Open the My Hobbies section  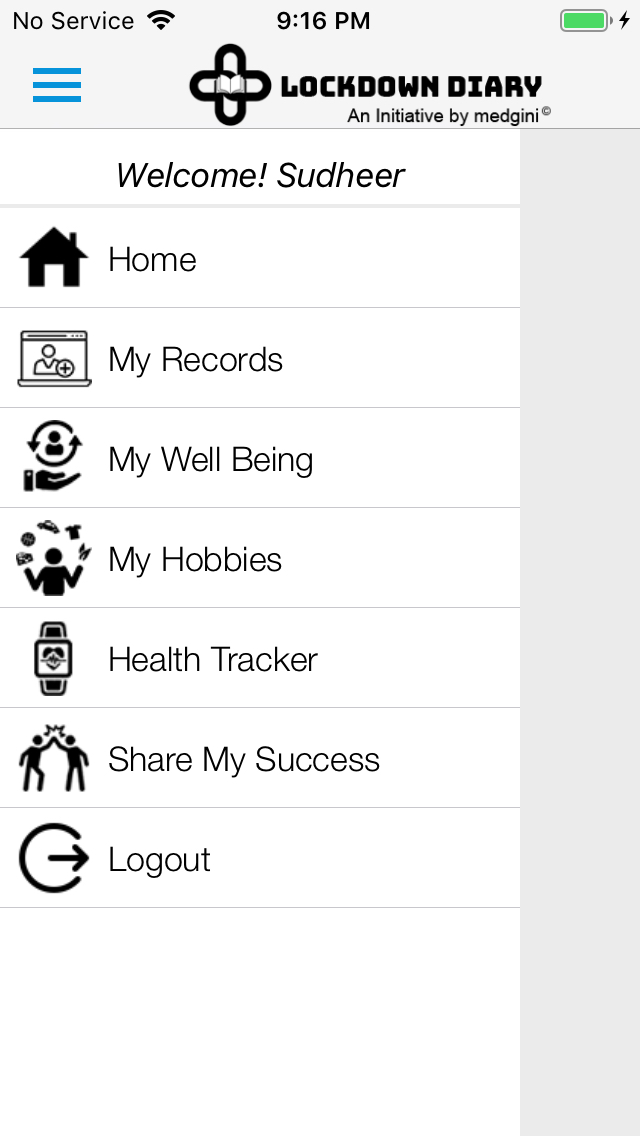pos(259,558)
